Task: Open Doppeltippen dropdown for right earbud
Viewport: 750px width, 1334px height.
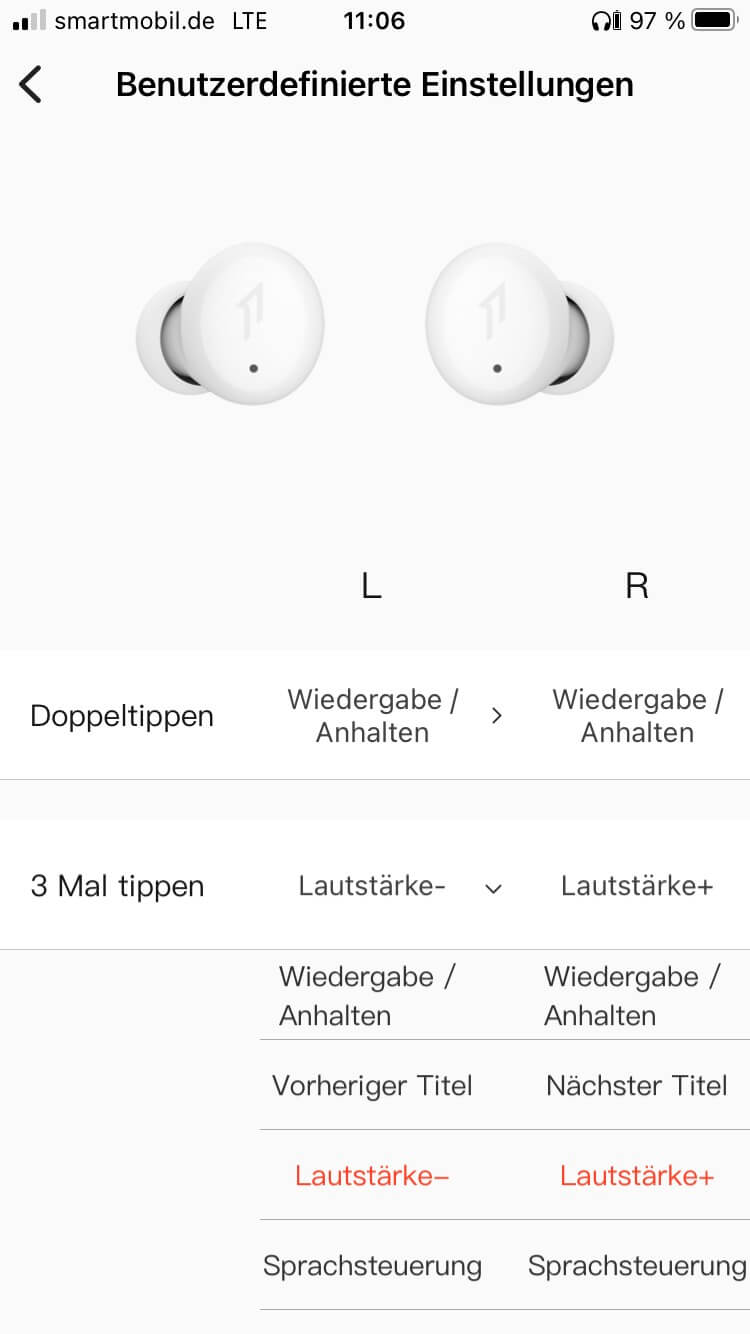Action: [x=637, y=716]
